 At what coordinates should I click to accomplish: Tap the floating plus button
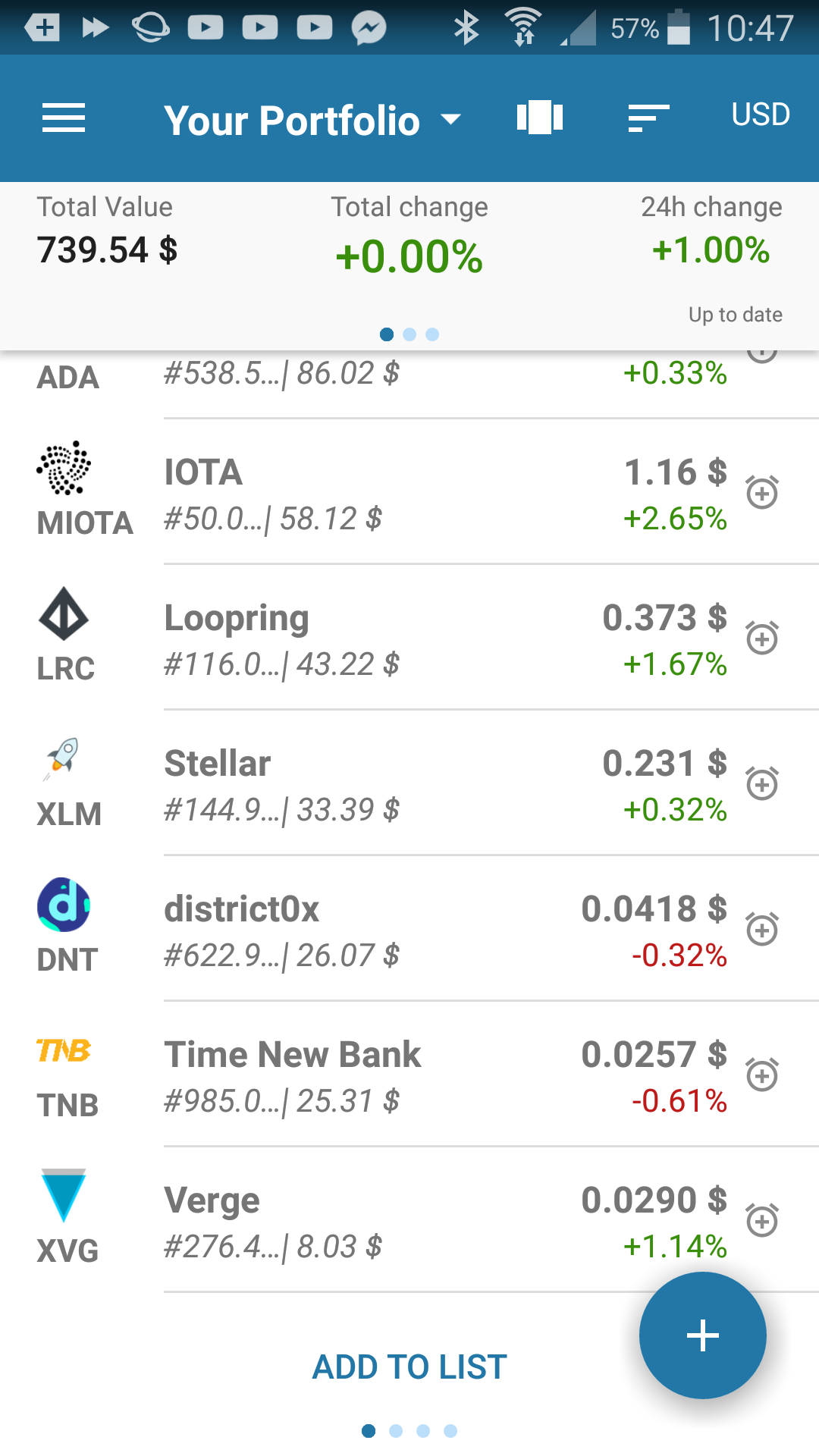tap(703, 1335)
